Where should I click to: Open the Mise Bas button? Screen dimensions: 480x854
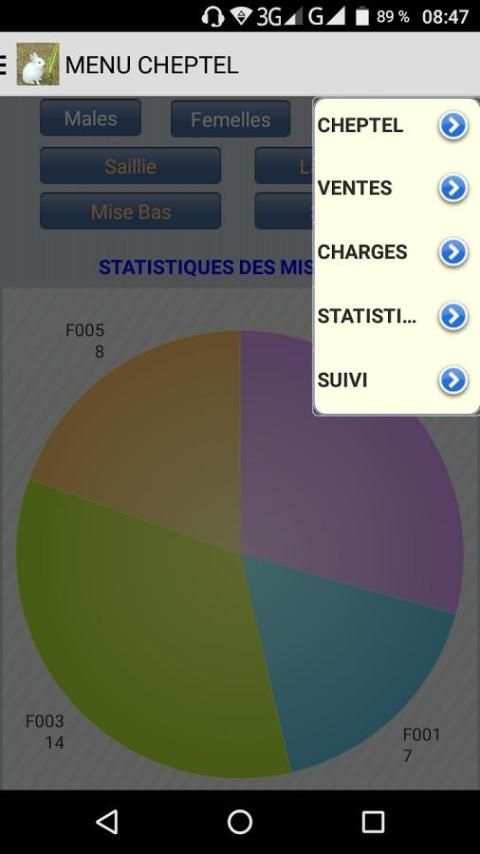[131, 211]
